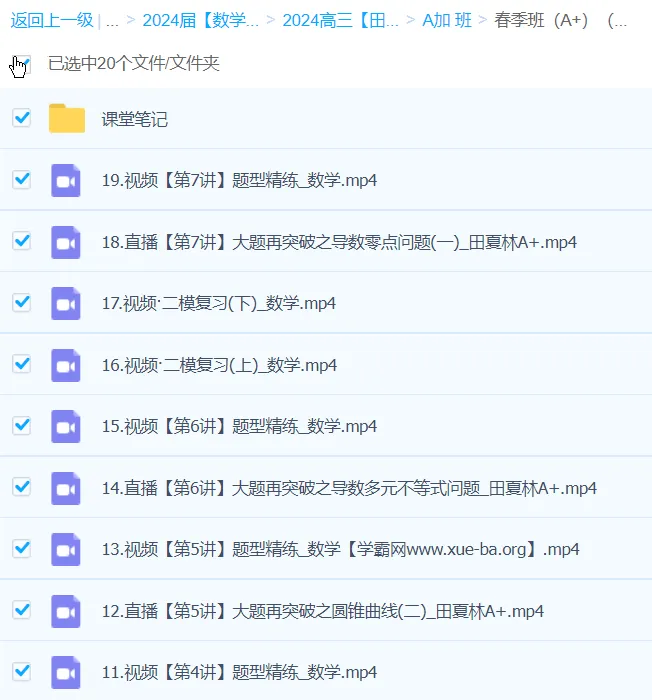Open 17.视频·二模复习(下)_数学.mp4

coord(218,303)
